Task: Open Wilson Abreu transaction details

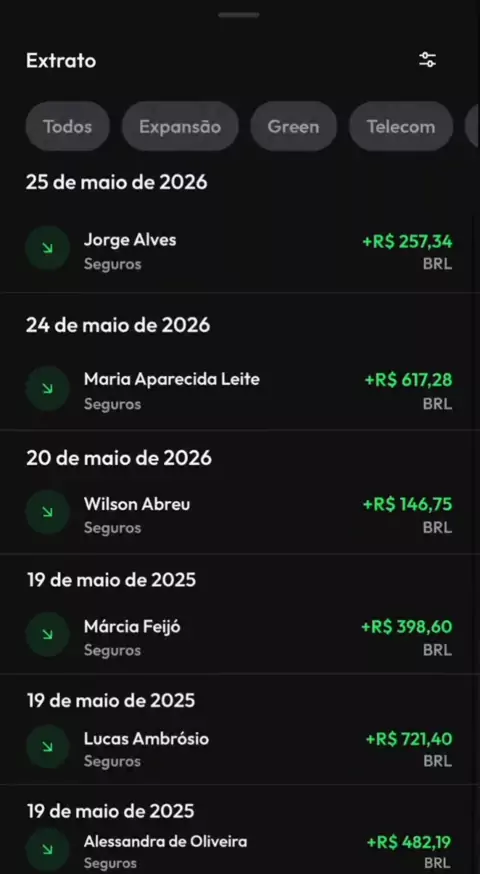Action: click(240, 515)
